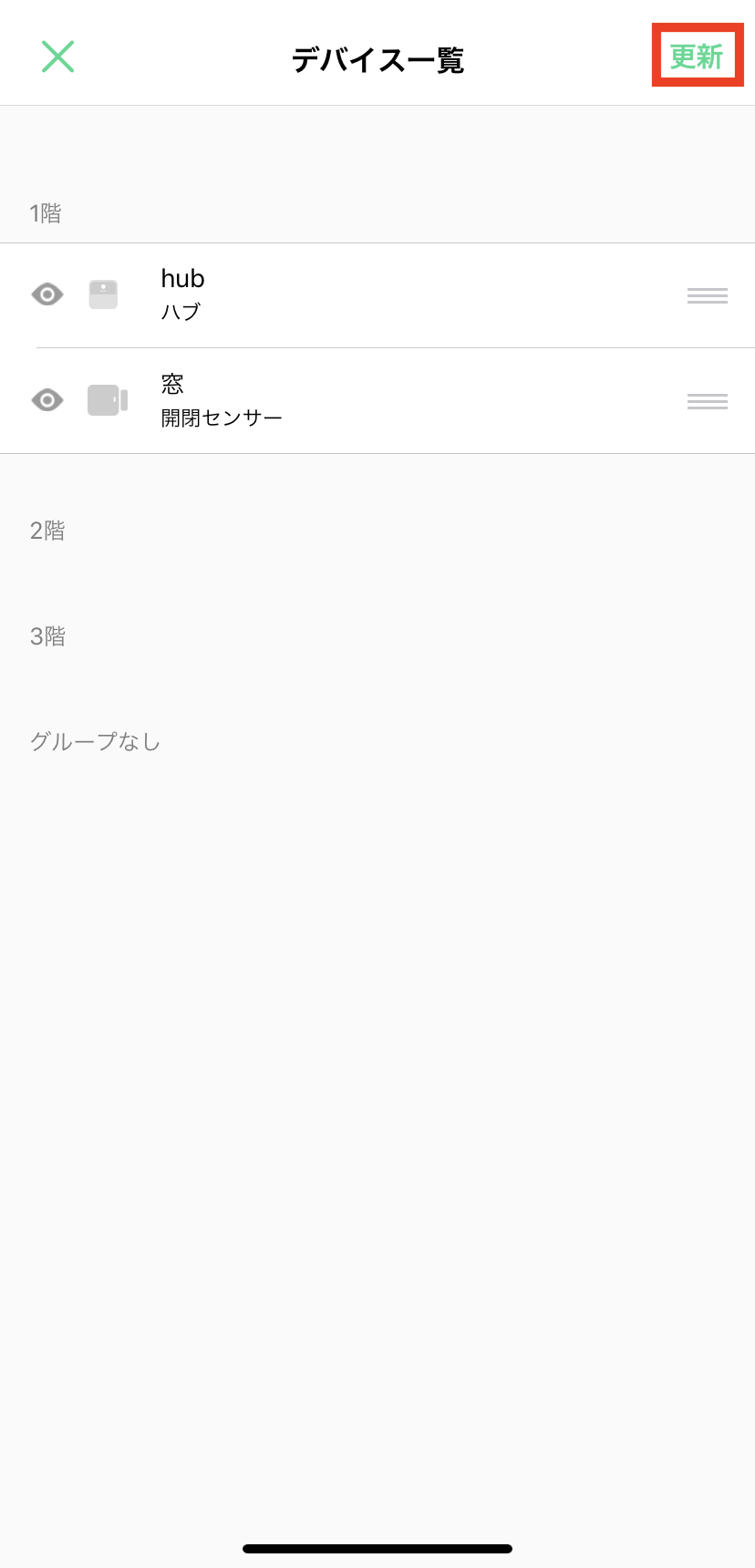Toggle visibility eye for 窓 sensor
Image resolution: width=755 pixels, height=1568 pixels.
coord(47,400)
